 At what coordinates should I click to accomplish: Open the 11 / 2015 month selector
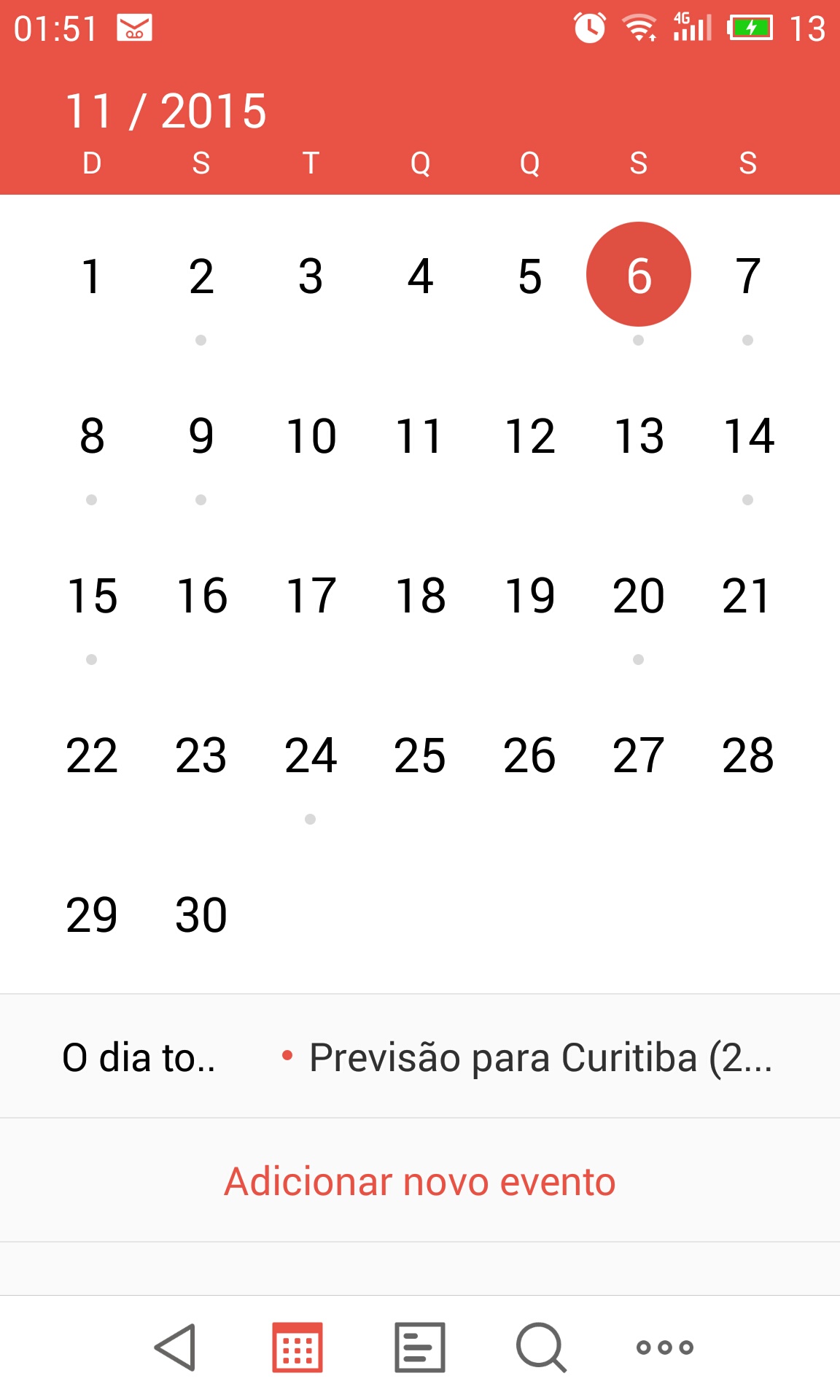pos(166,111)
